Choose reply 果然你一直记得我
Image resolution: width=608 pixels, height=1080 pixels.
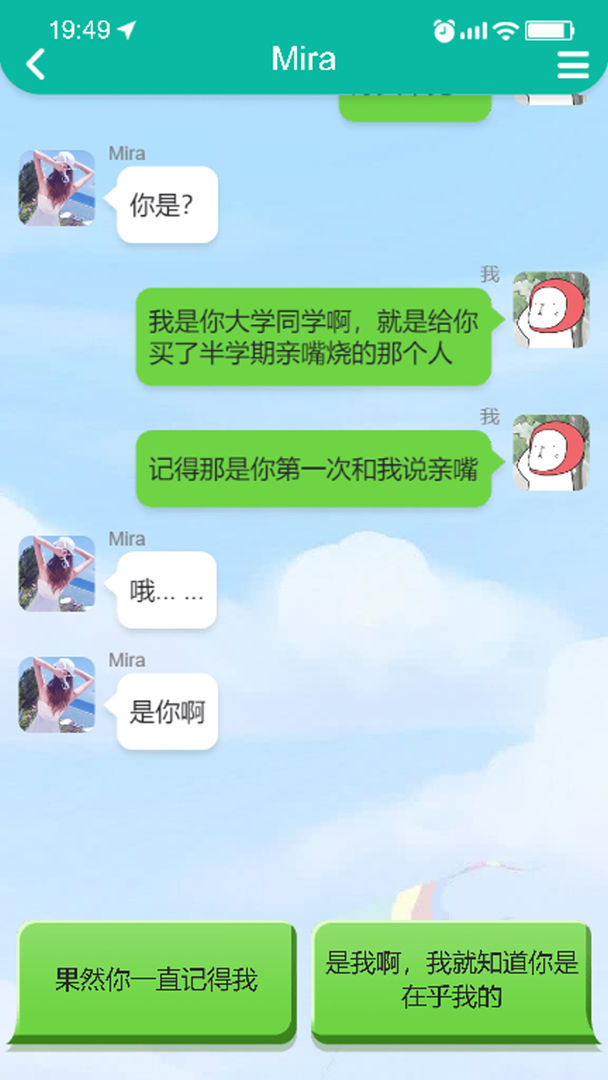click(156, 980)
